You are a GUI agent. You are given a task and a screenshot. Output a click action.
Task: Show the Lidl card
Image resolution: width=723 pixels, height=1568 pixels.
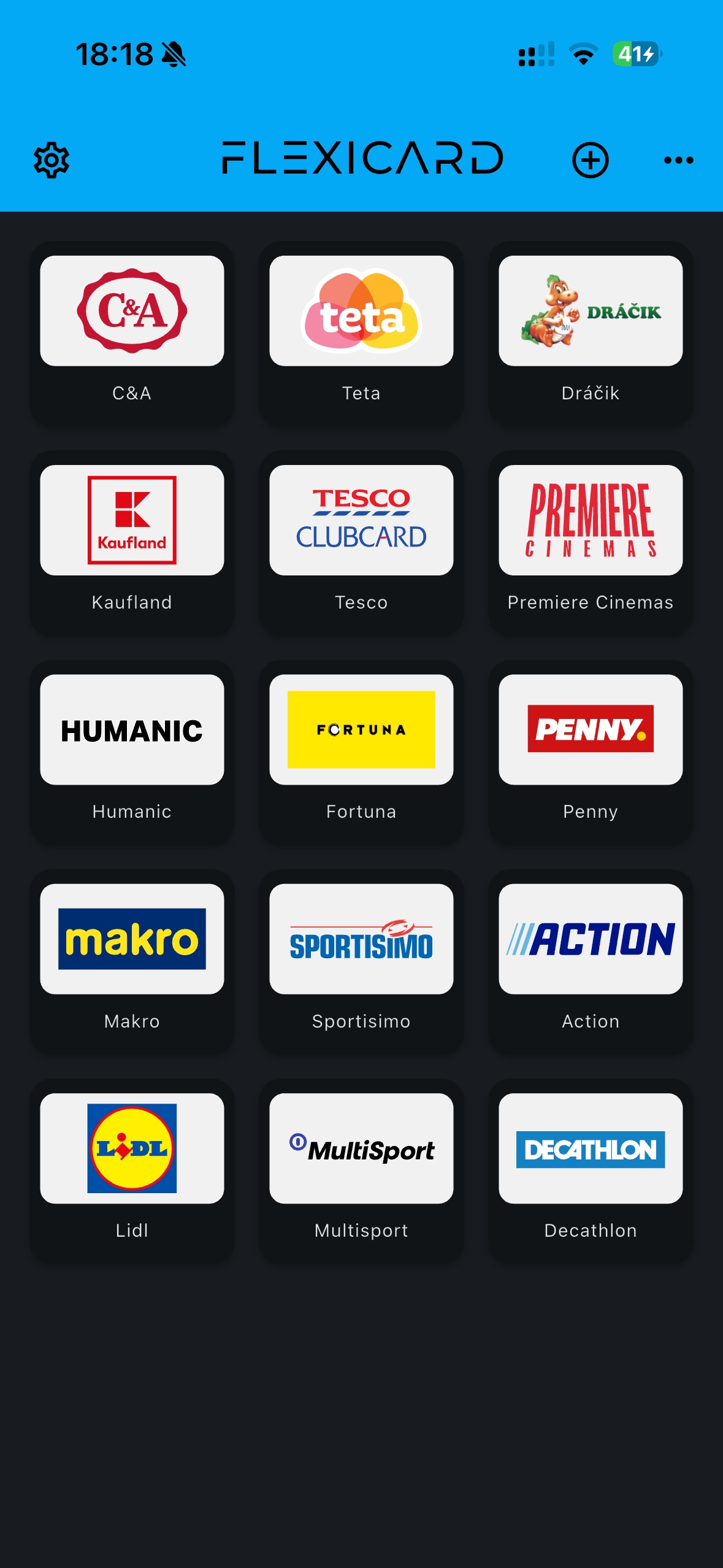pos(132,1170)
